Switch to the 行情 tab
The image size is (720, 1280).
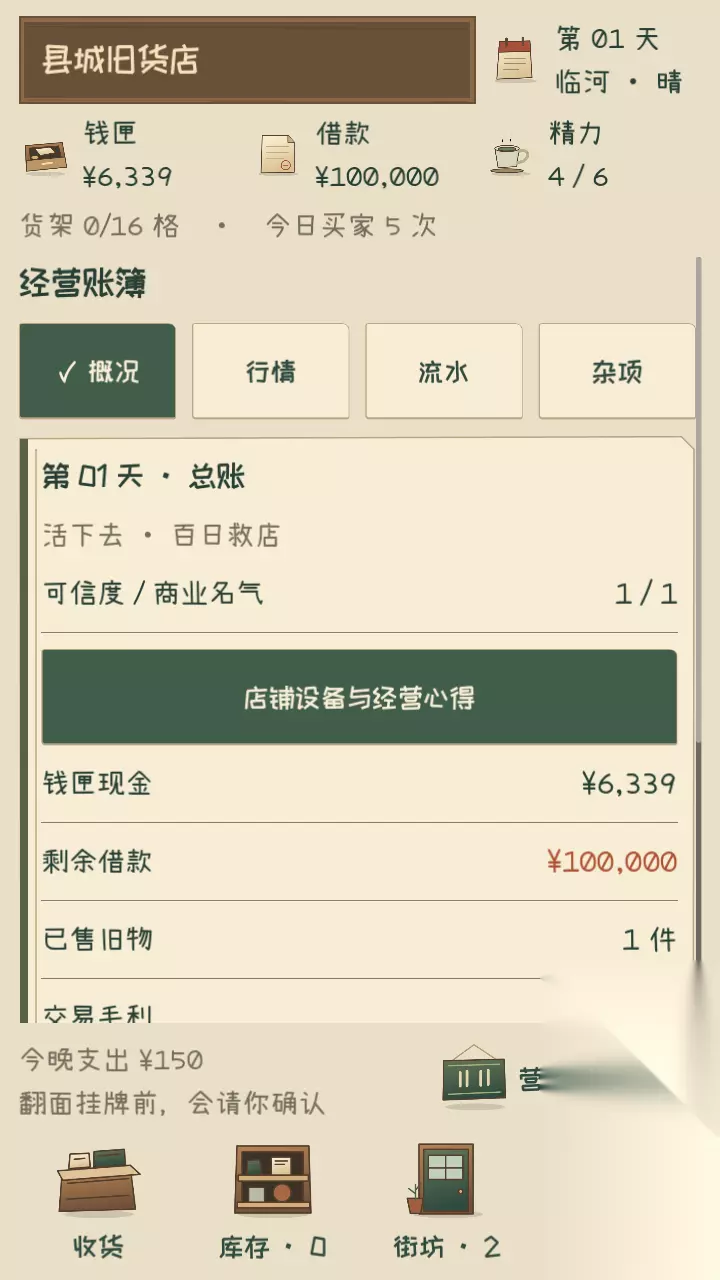(270, 371)
